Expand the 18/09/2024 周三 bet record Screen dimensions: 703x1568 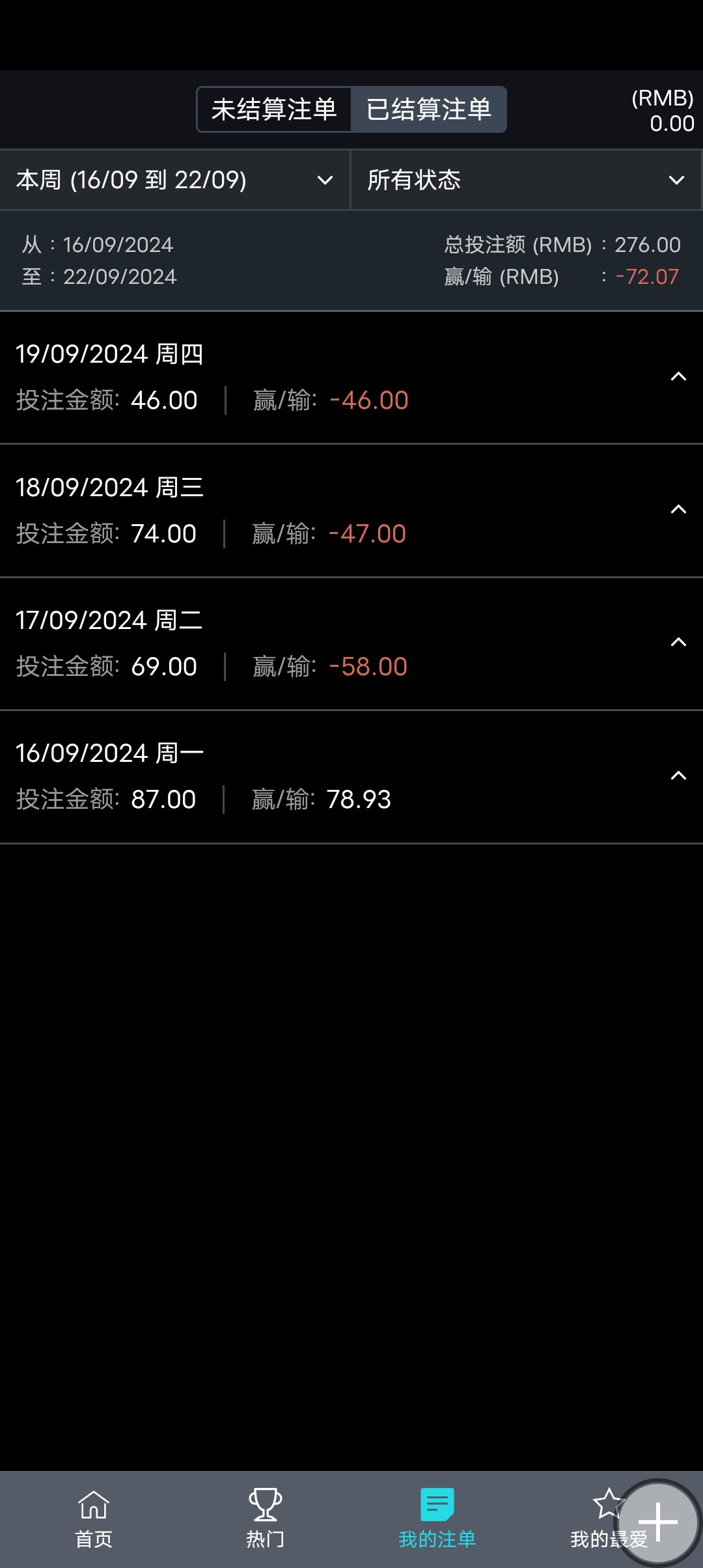pyautogui.click(x=678, y=510)
